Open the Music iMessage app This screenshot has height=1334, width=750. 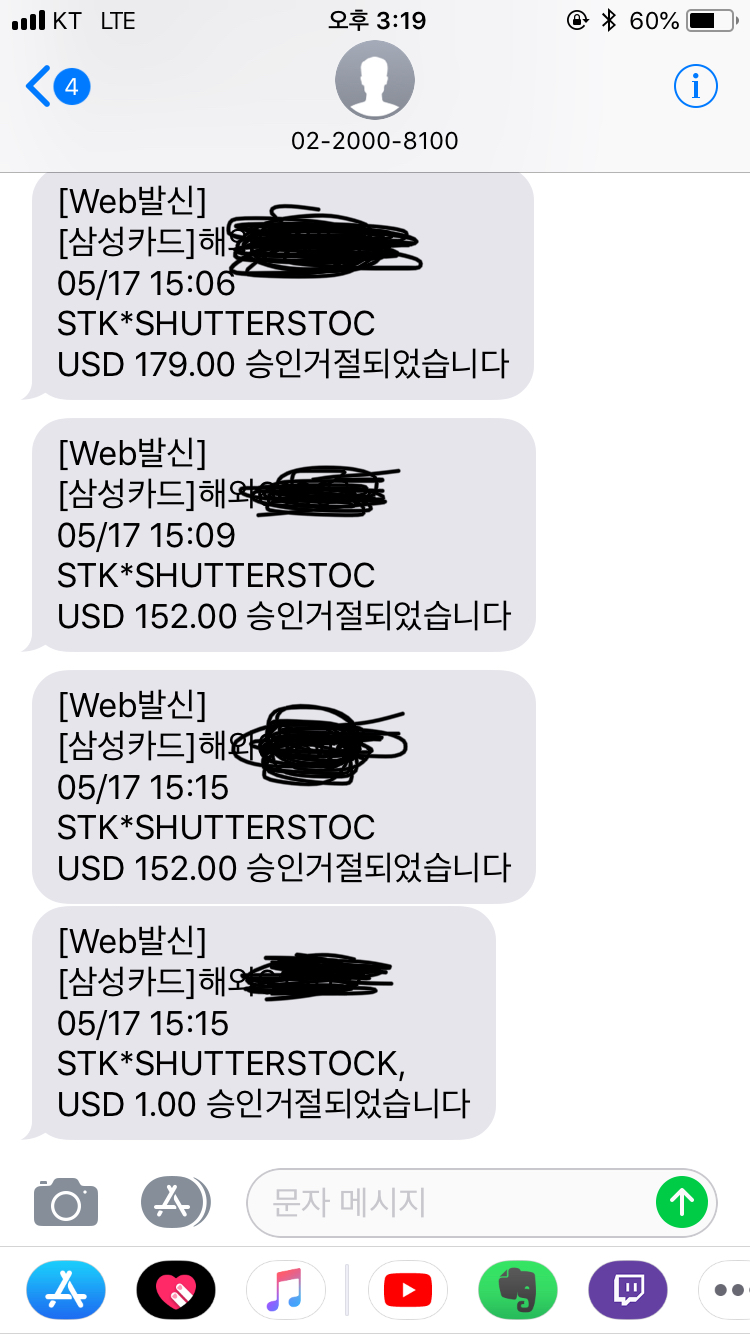(285, 1290)
